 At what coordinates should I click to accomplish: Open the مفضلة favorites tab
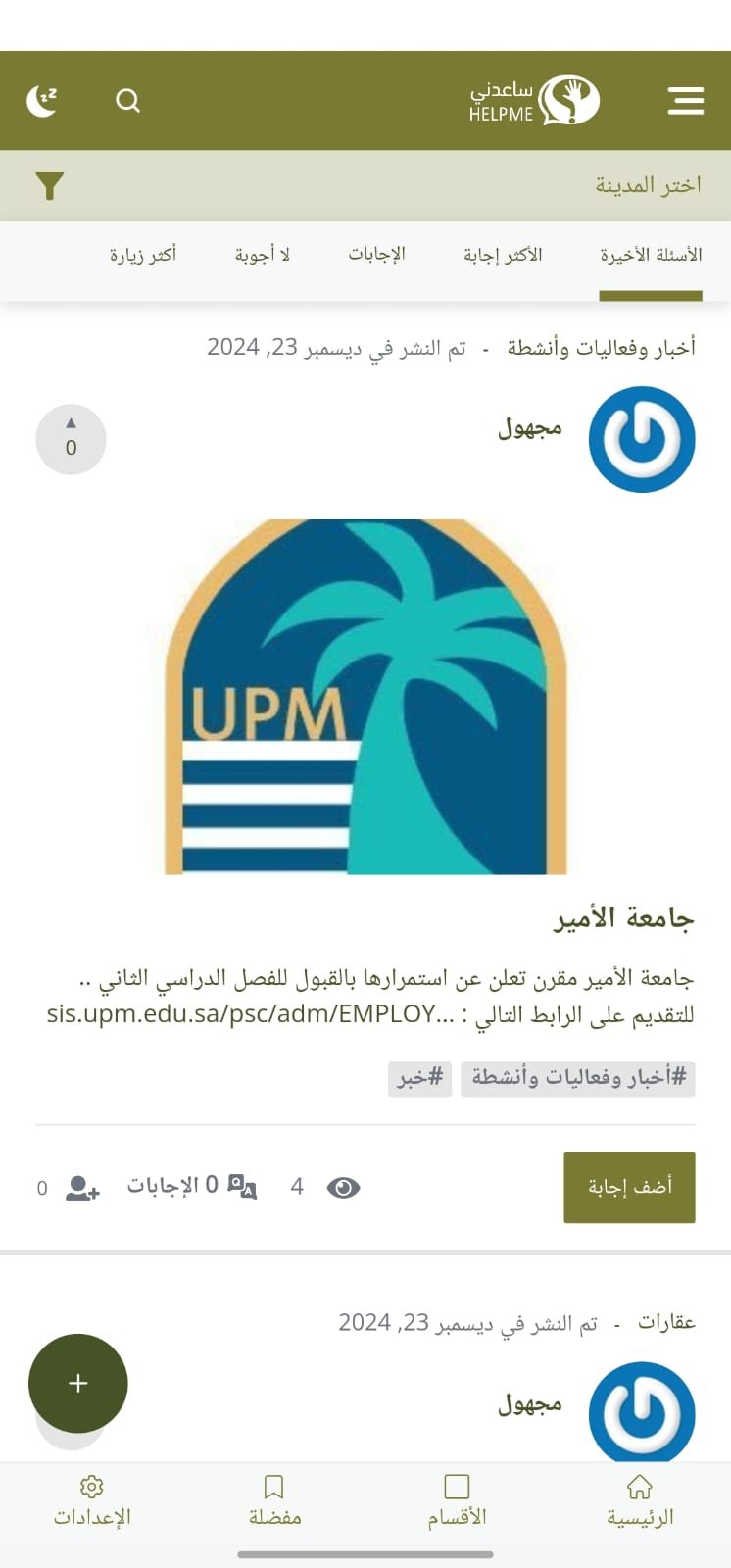[x=274, y=1500]
